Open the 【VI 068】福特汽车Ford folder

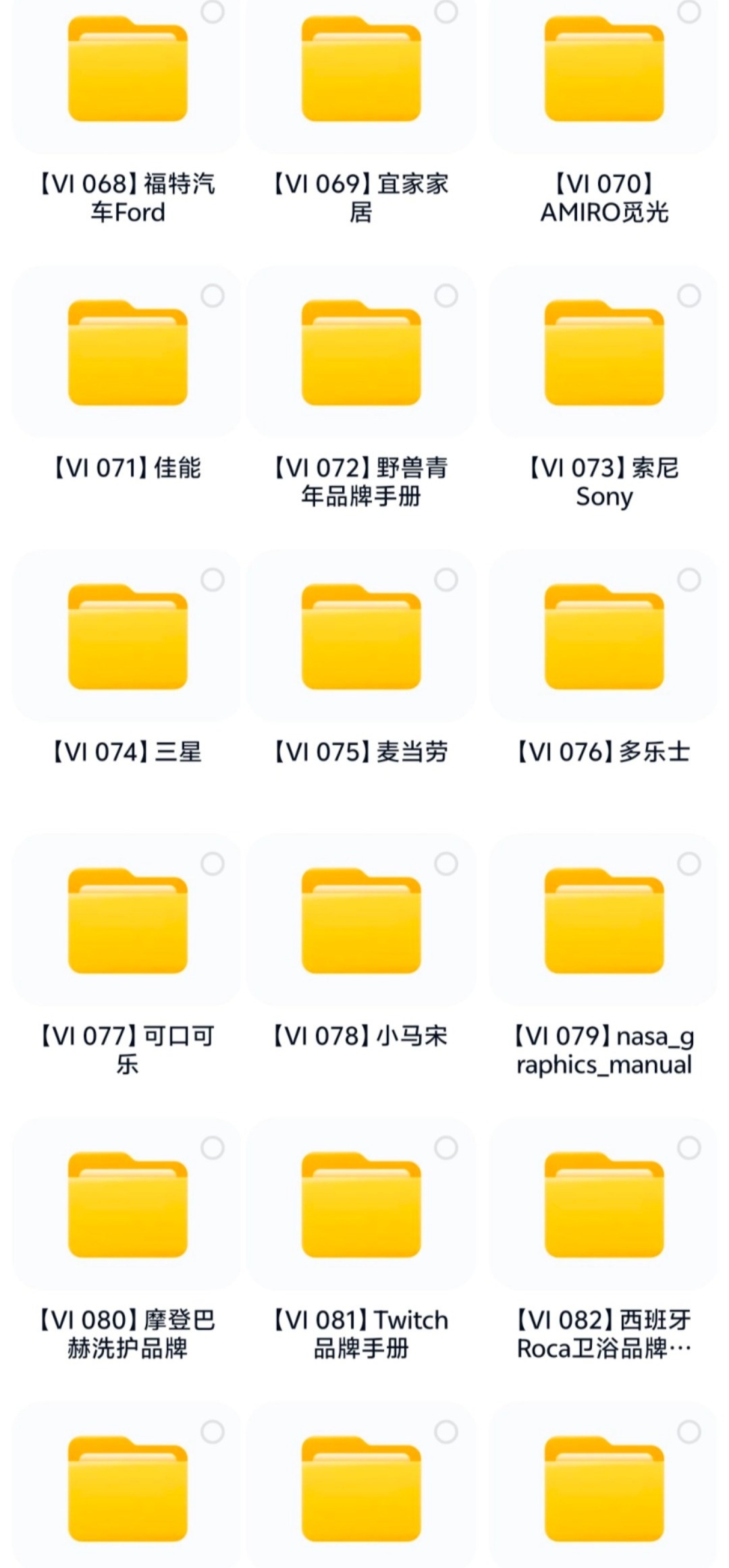point(128,71)
